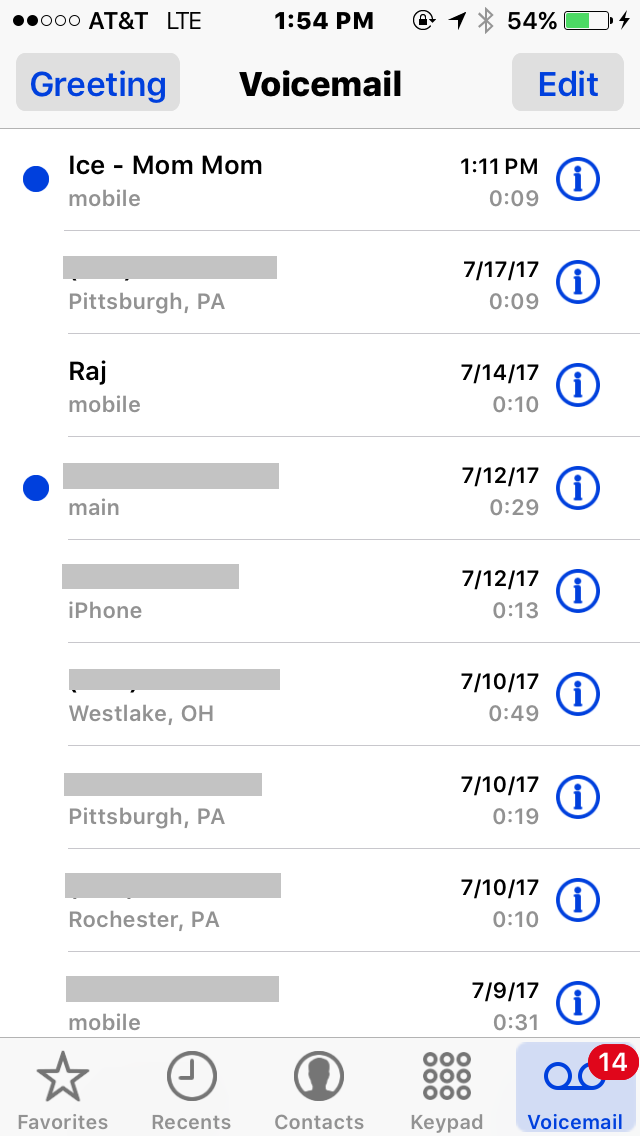Open the Greeting settings

coord(98,83)
